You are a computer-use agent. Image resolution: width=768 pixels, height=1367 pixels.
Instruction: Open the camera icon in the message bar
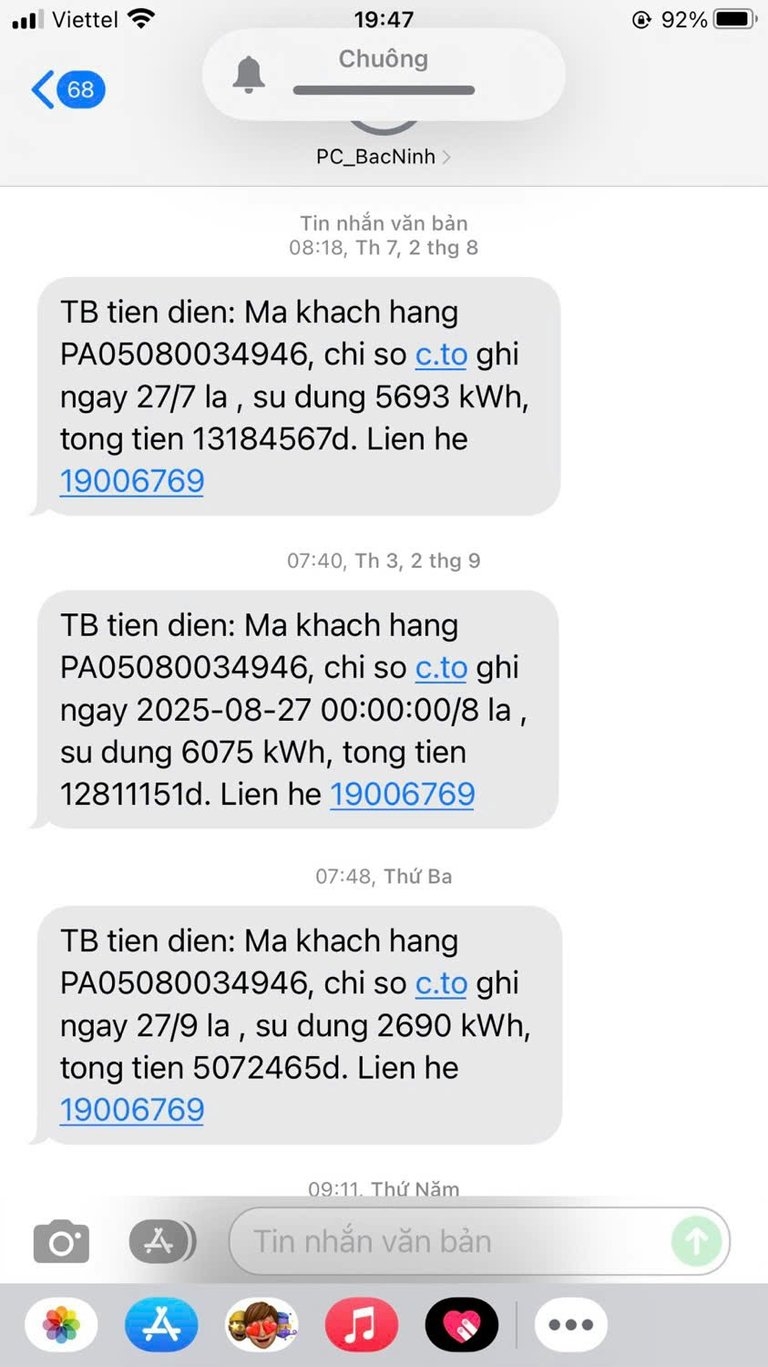pos(61,1241)
